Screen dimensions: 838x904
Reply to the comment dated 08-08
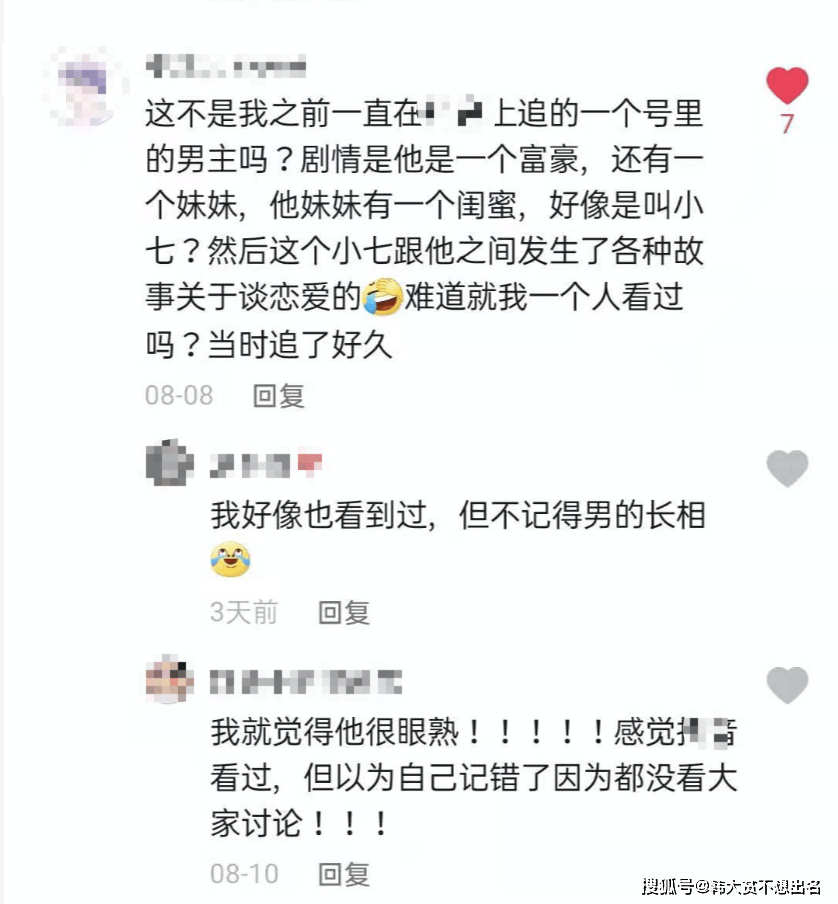click(278, 395)
